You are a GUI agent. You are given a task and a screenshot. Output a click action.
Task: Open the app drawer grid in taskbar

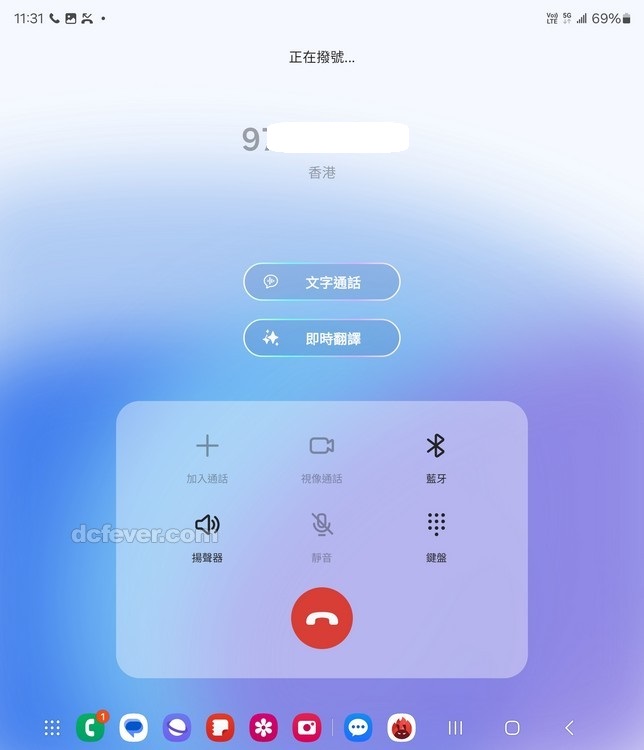[x=52, y=728]
